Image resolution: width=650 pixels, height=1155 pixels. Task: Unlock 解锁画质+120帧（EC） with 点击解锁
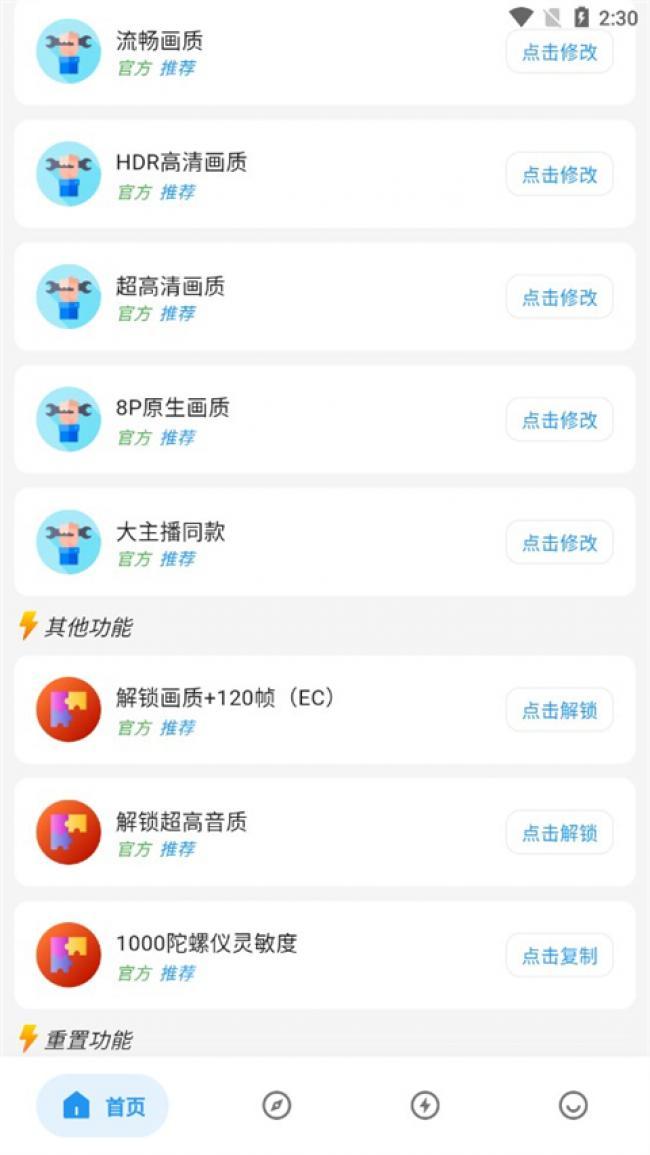point(559,710)
